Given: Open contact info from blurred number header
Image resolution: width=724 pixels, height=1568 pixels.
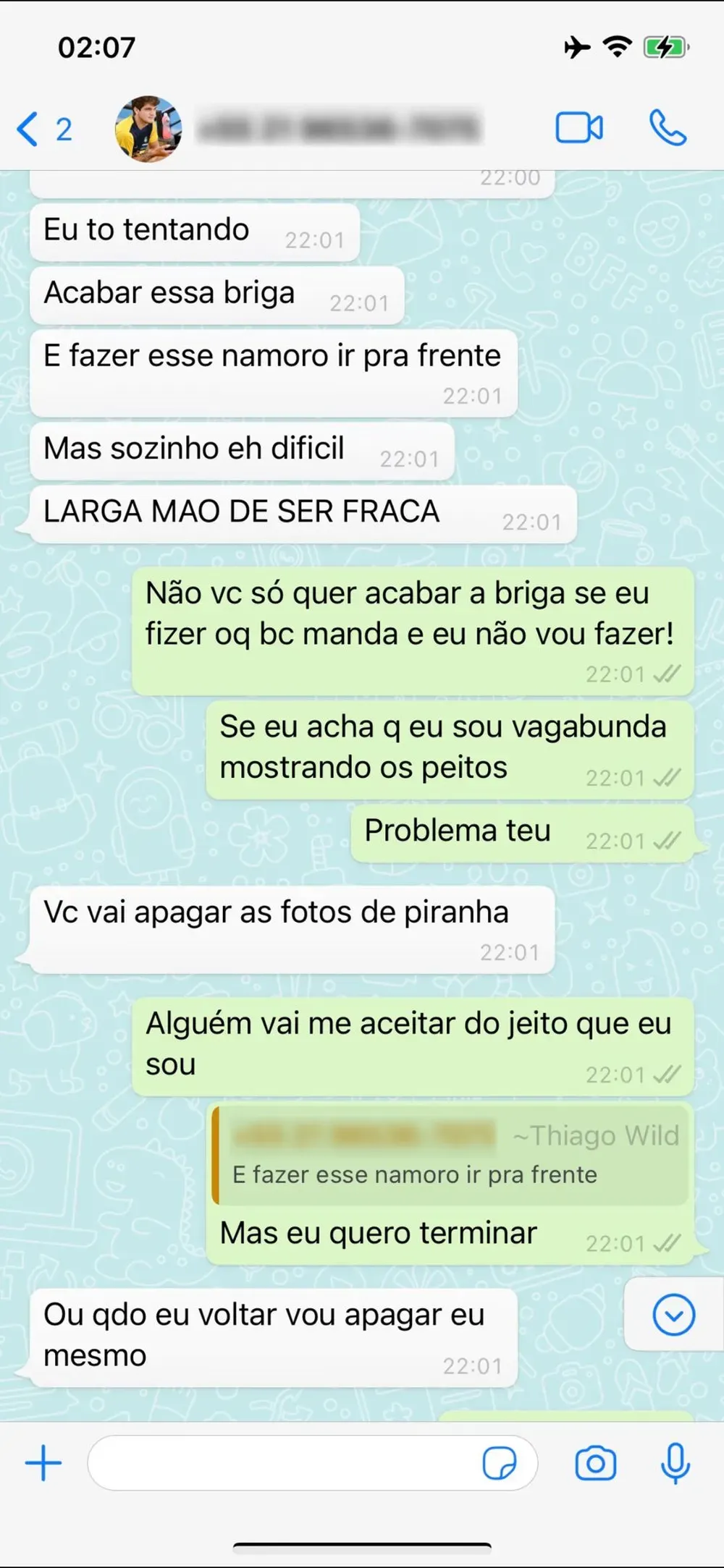Looking at the screenshot, I should (339, 129).
